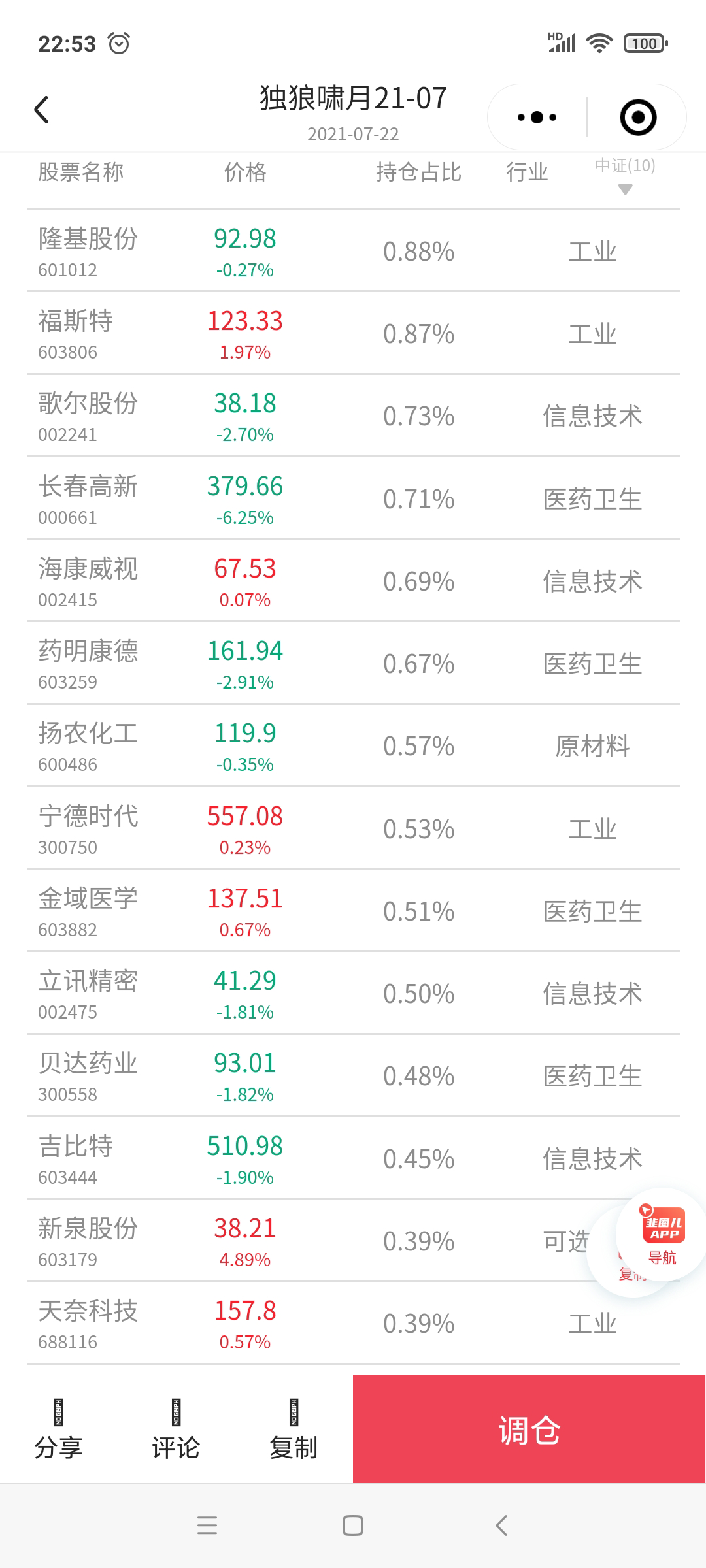Close the mini program via the circle icon

point(637,118)
